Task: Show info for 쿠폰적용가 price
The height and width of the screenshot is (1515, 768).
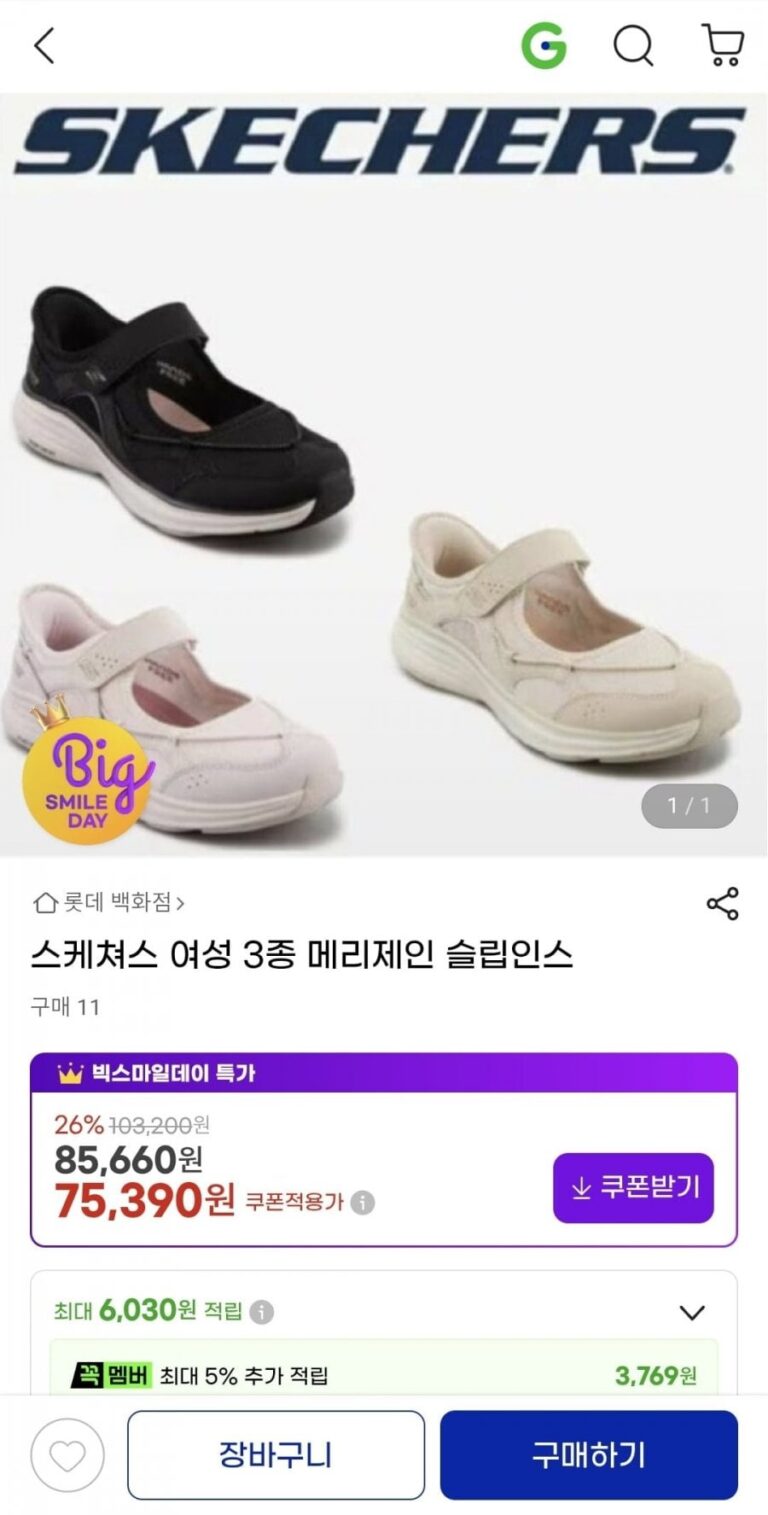Action: point(364,1202)
